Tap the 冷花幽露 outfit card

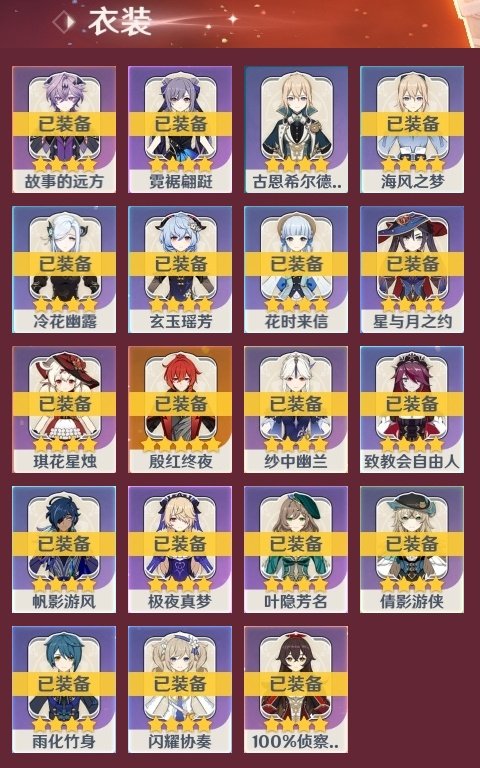click(64, 269)
